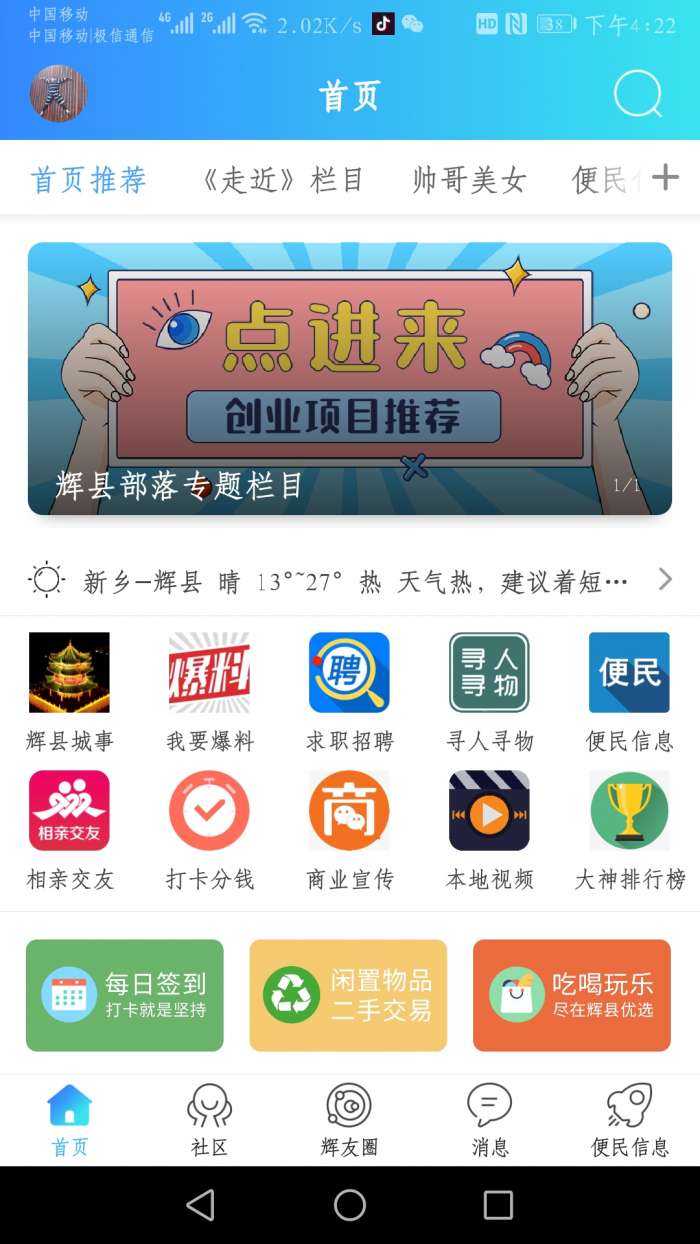This screenshot has width=700, height=1244.
Task: Open the 吃喝玩乐 card
Action: (572, 995)
